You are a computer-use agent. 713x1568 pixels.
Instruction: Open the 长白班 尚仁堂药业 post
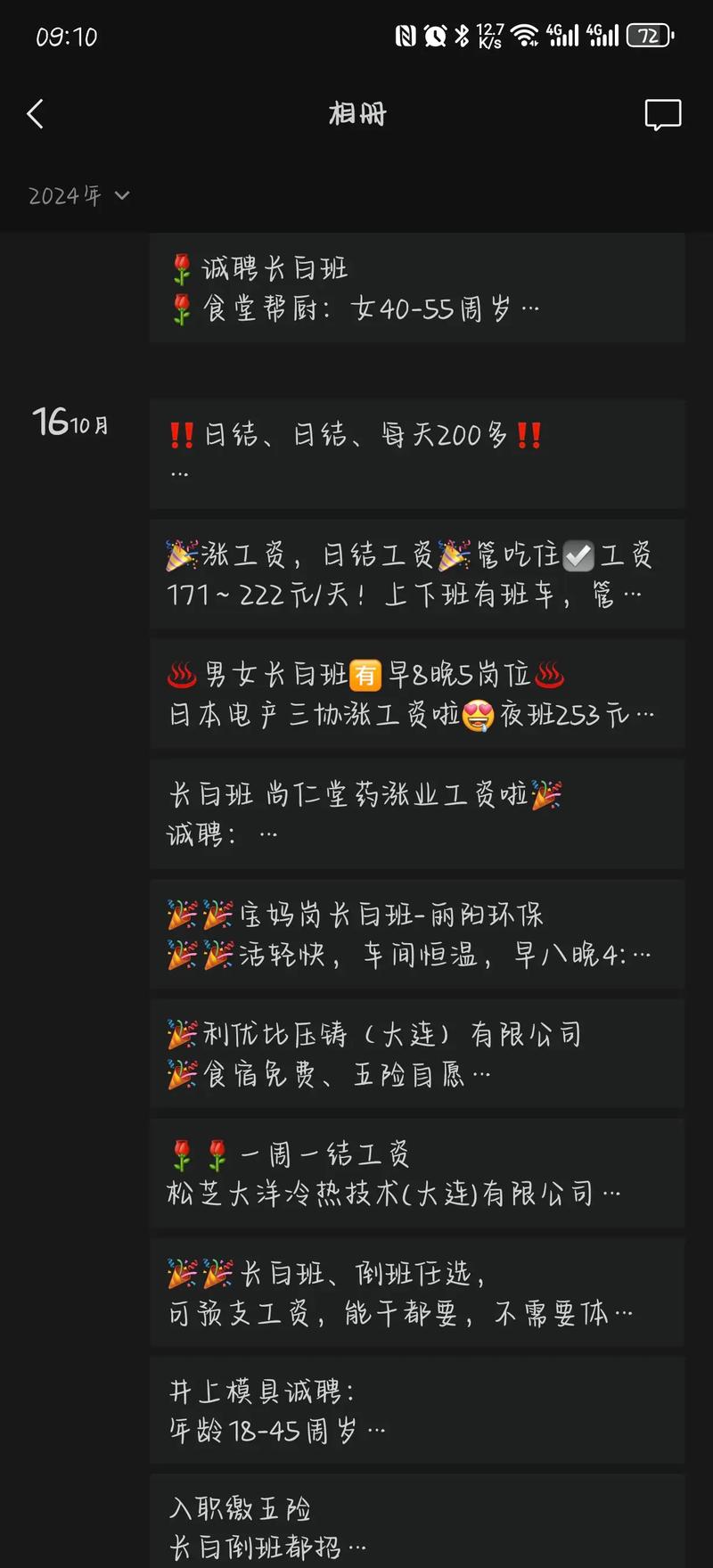(x=416, y=813)
